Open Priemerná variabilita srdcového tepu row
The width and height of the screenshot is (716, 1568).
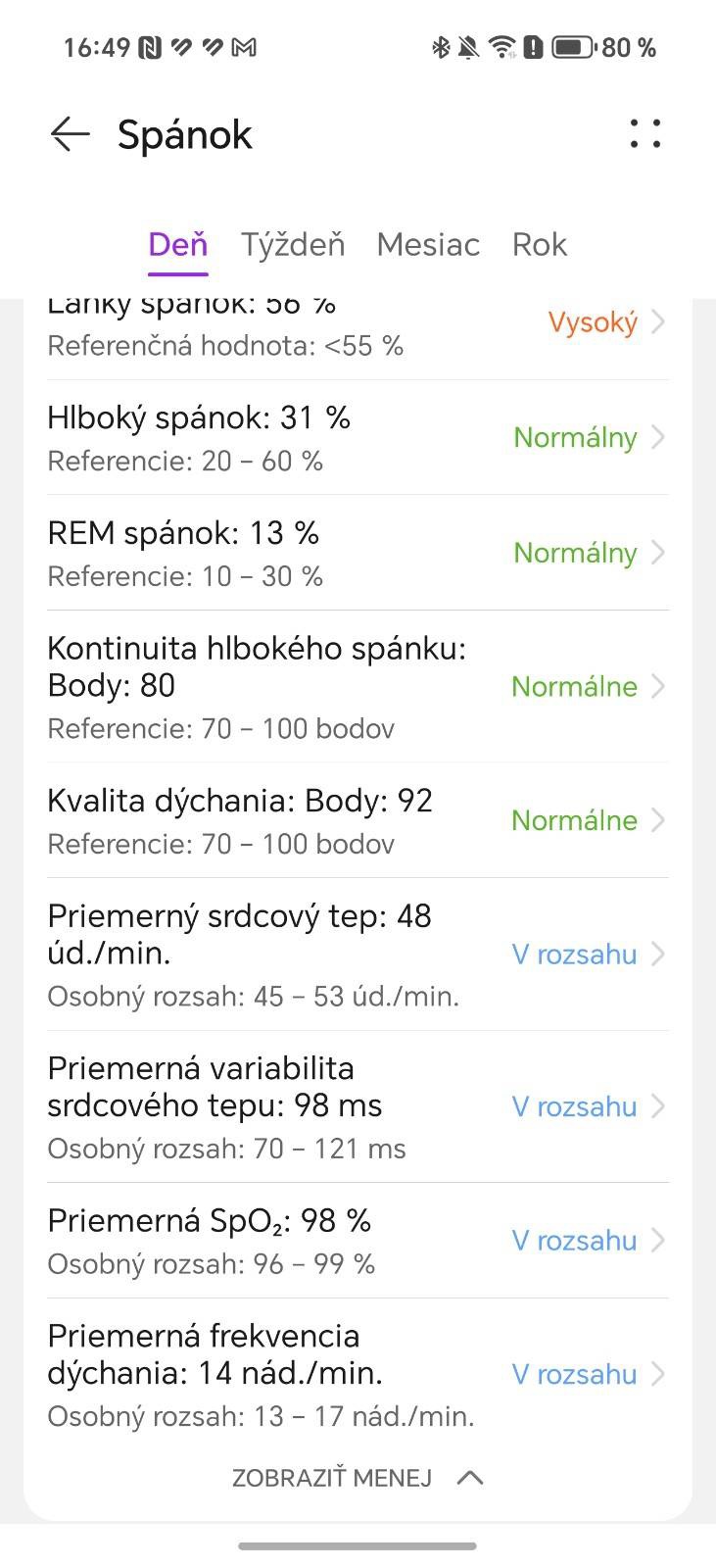[x=358, y=1106]
